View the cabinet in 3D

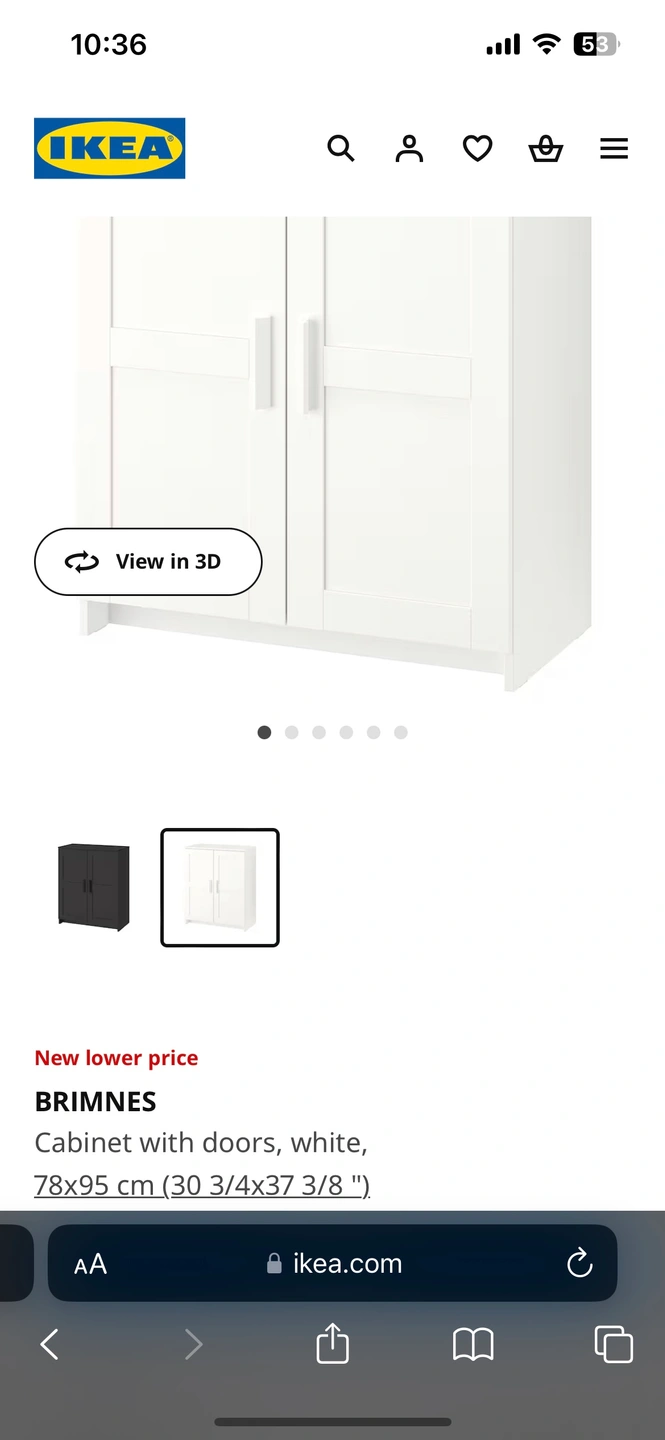click(148, 562)
